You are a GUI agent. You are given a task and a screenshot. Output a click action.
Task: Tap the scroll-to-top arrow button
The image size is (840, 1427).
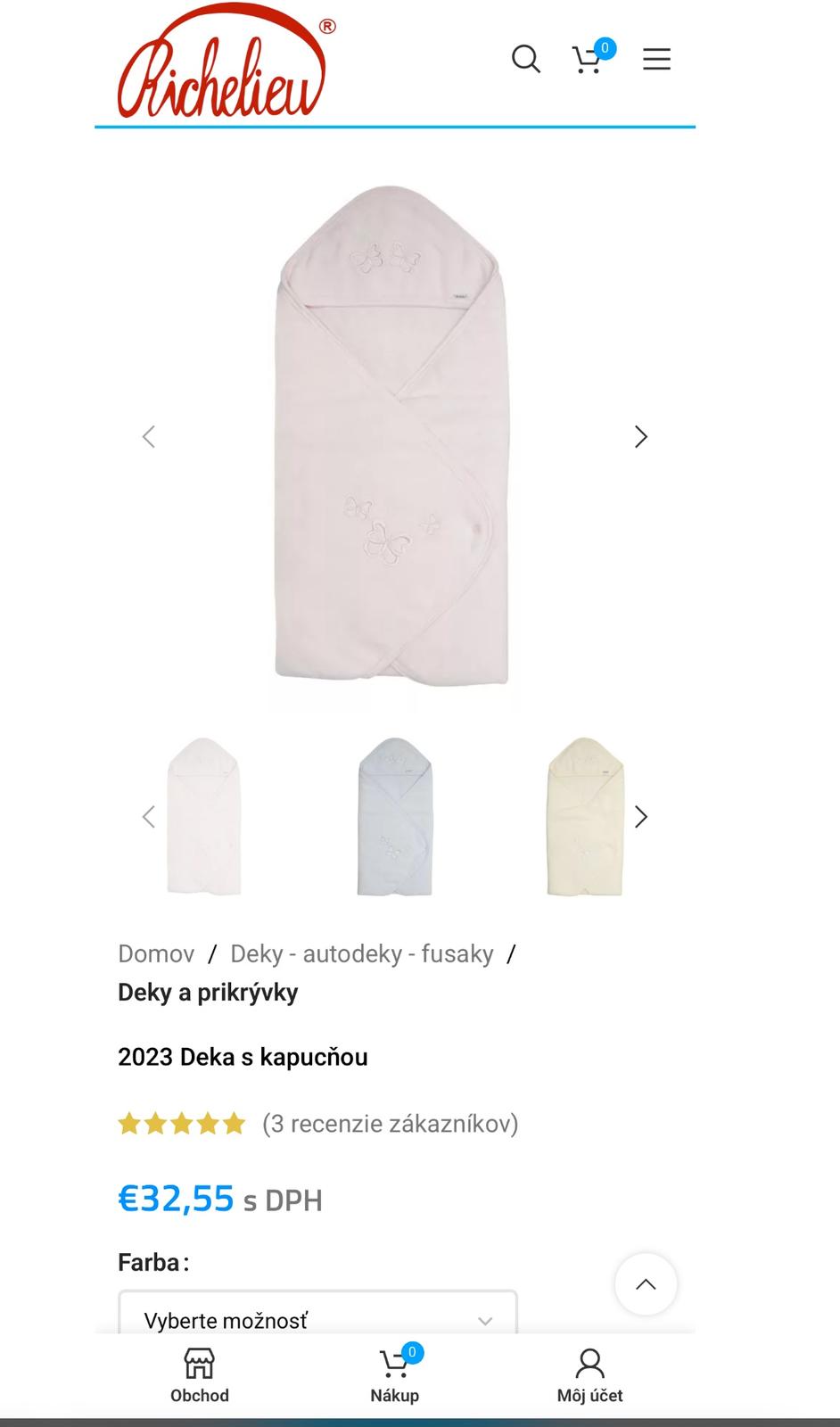point(646,1284)
